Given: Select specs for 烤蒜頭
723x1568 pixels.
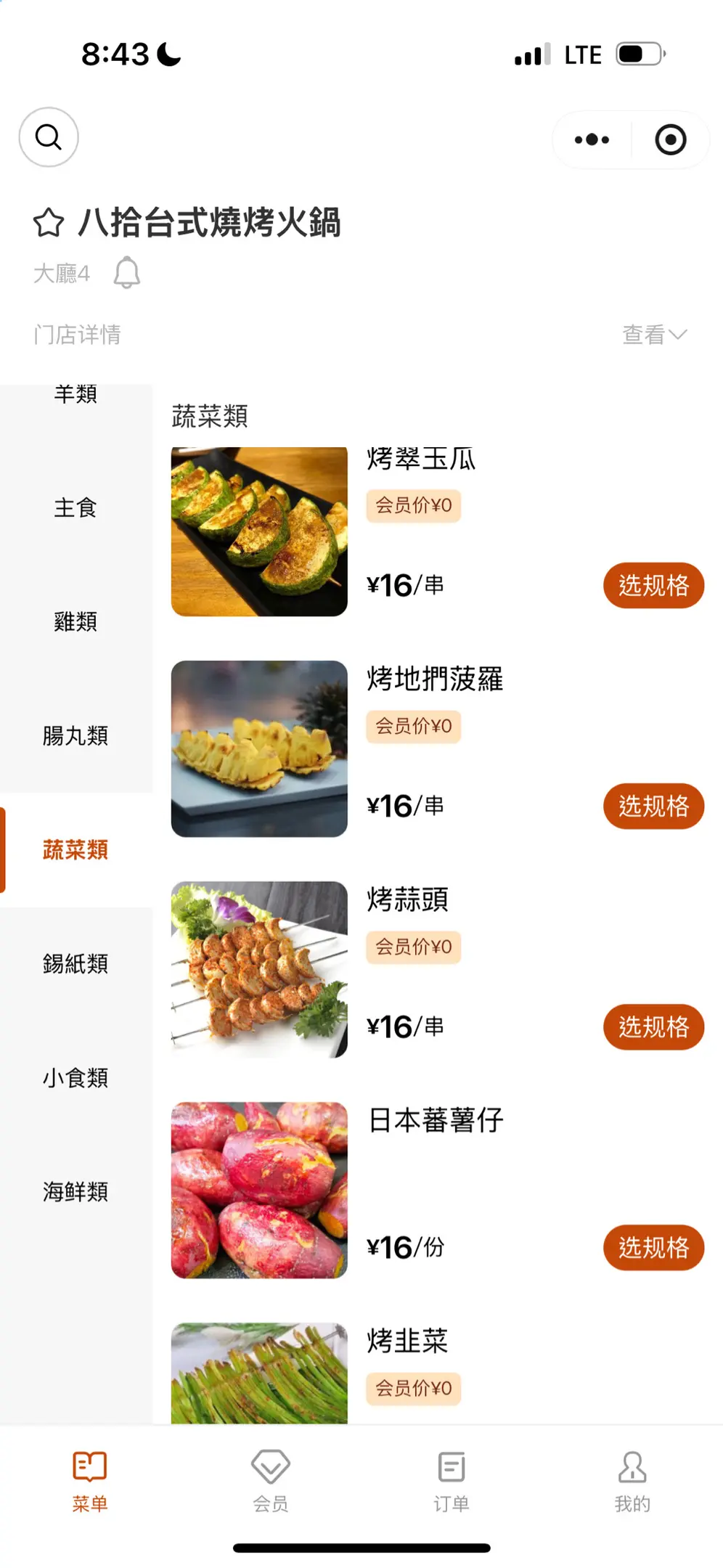Looking at the screenshot, I should point(653,1026).
